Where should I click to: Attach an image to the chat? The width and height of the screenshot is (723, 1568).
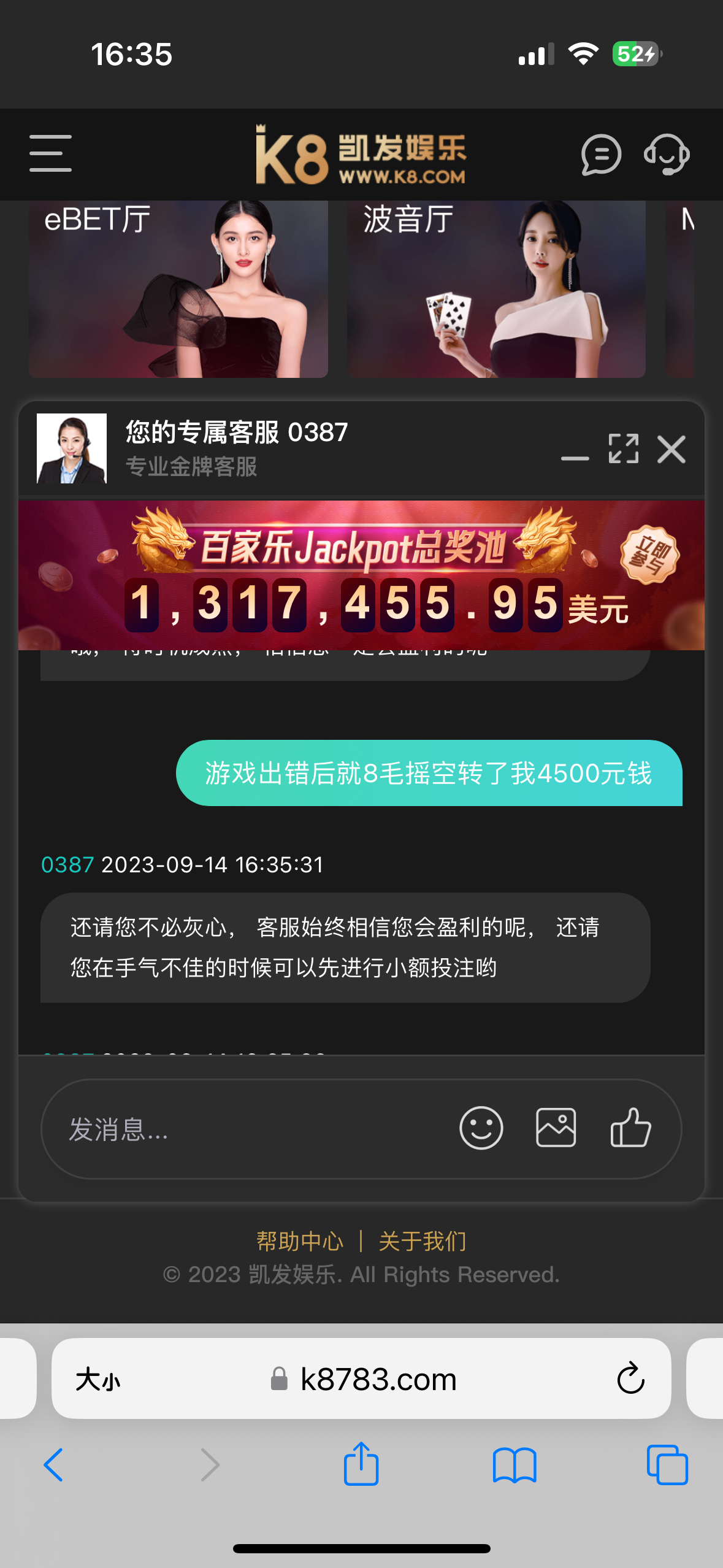click(x=556, y=1128)
